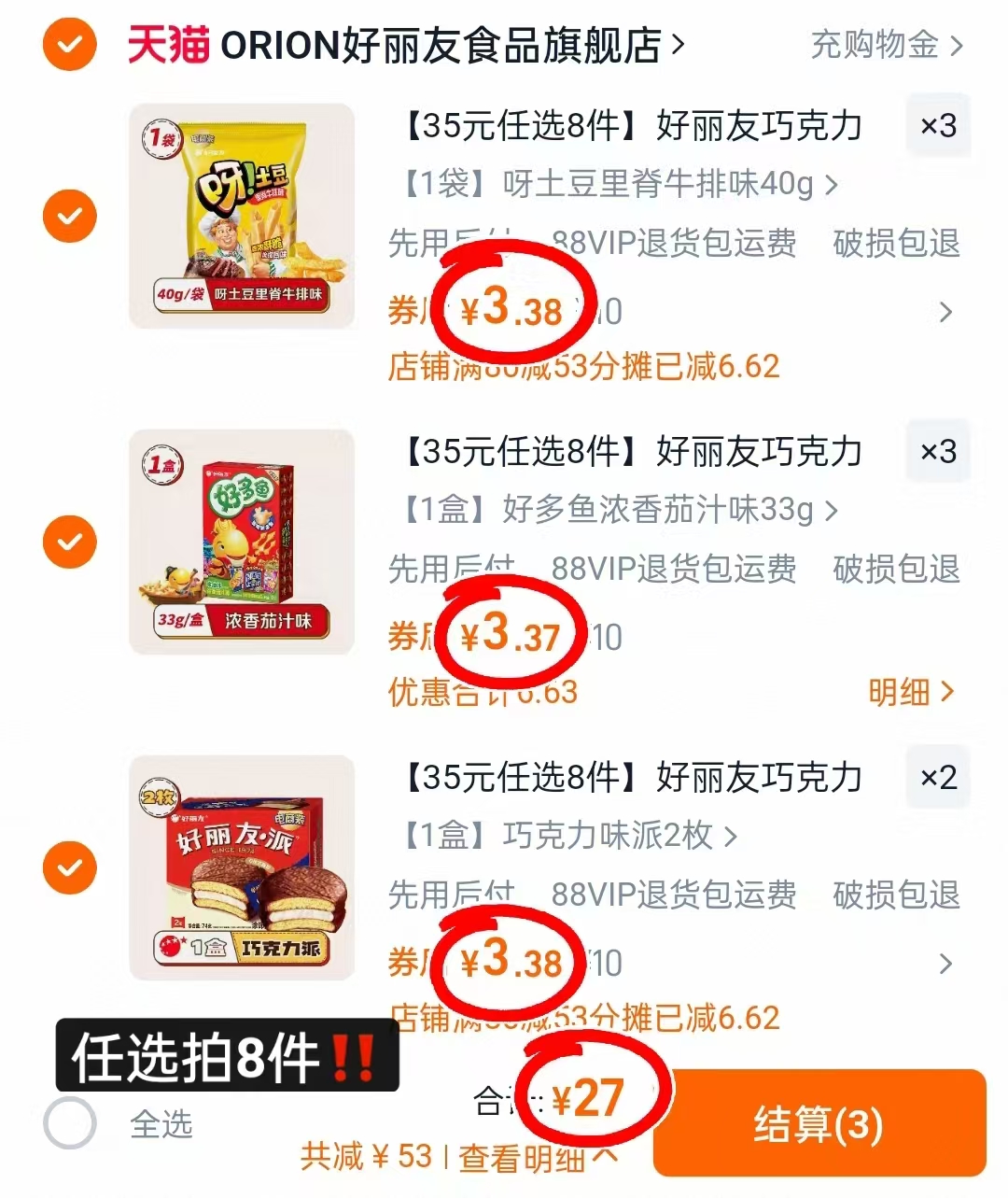This screenshot has width=1008, height=1198.
Task: Open details of 巧克力味派2枚 product
Action: pos(560,836)
